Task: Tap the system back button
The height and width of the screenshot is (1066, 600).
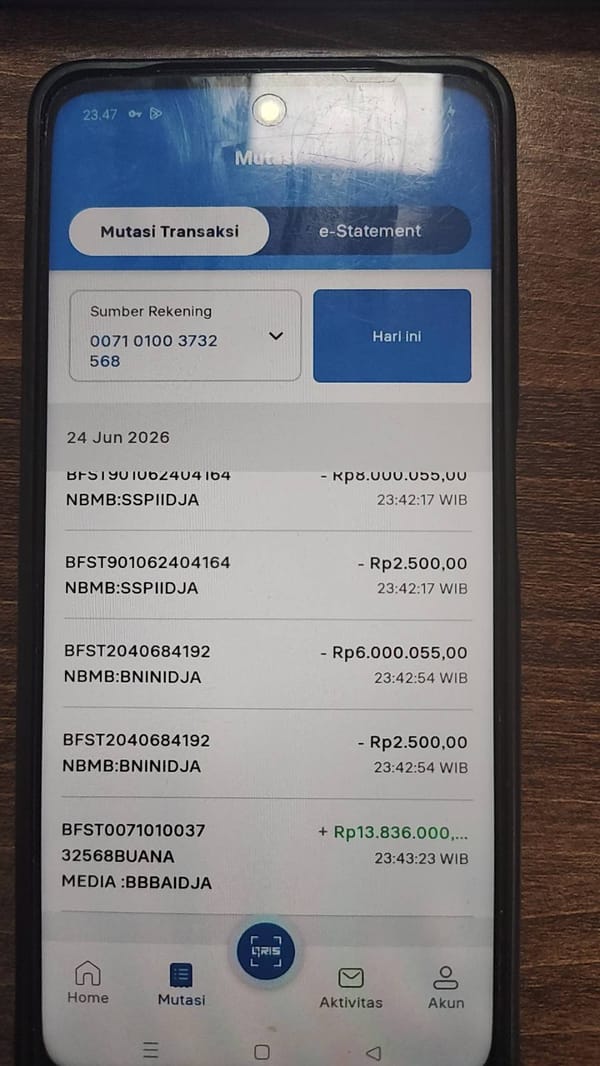Action: (372, 1052)
